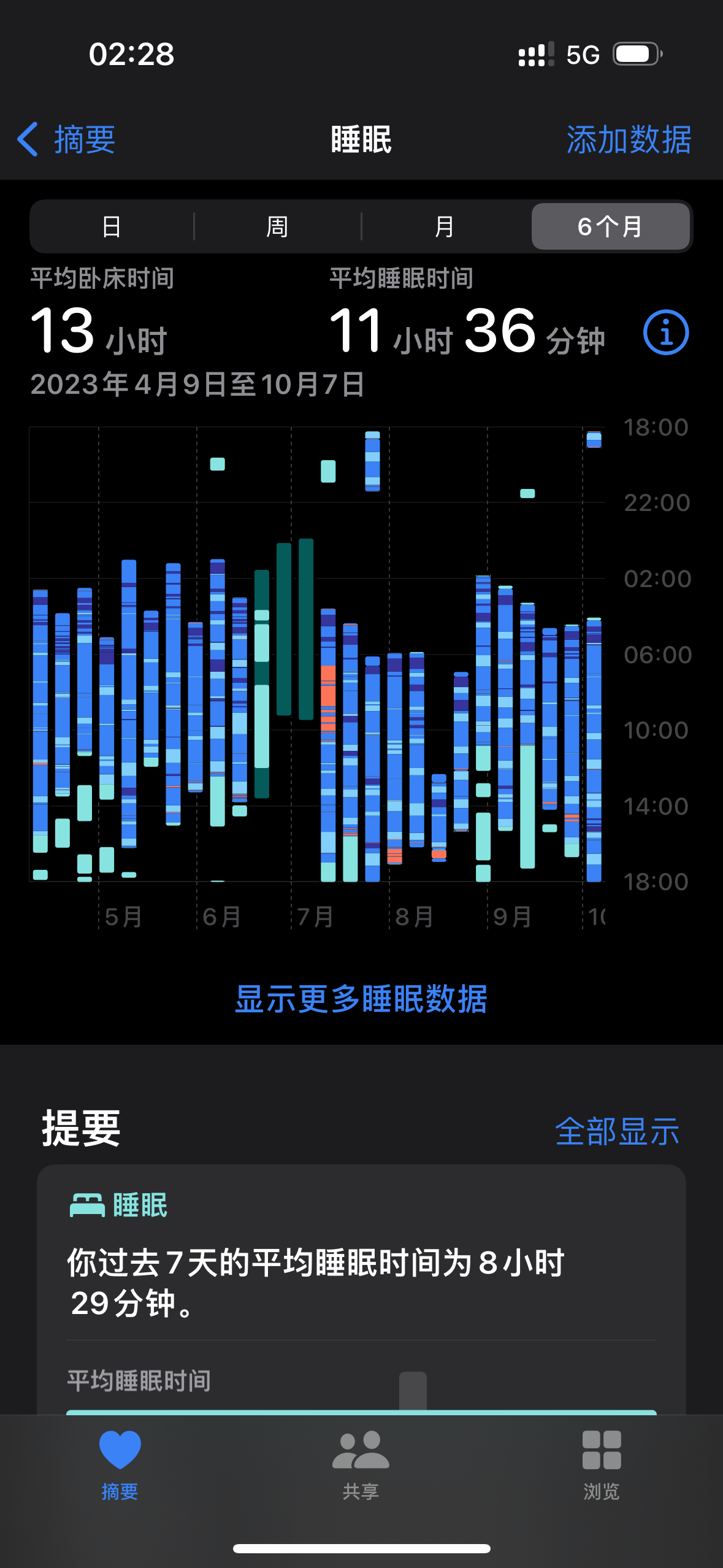Switch to the 月 view
Screen dimensions: 723x1568
444,227
